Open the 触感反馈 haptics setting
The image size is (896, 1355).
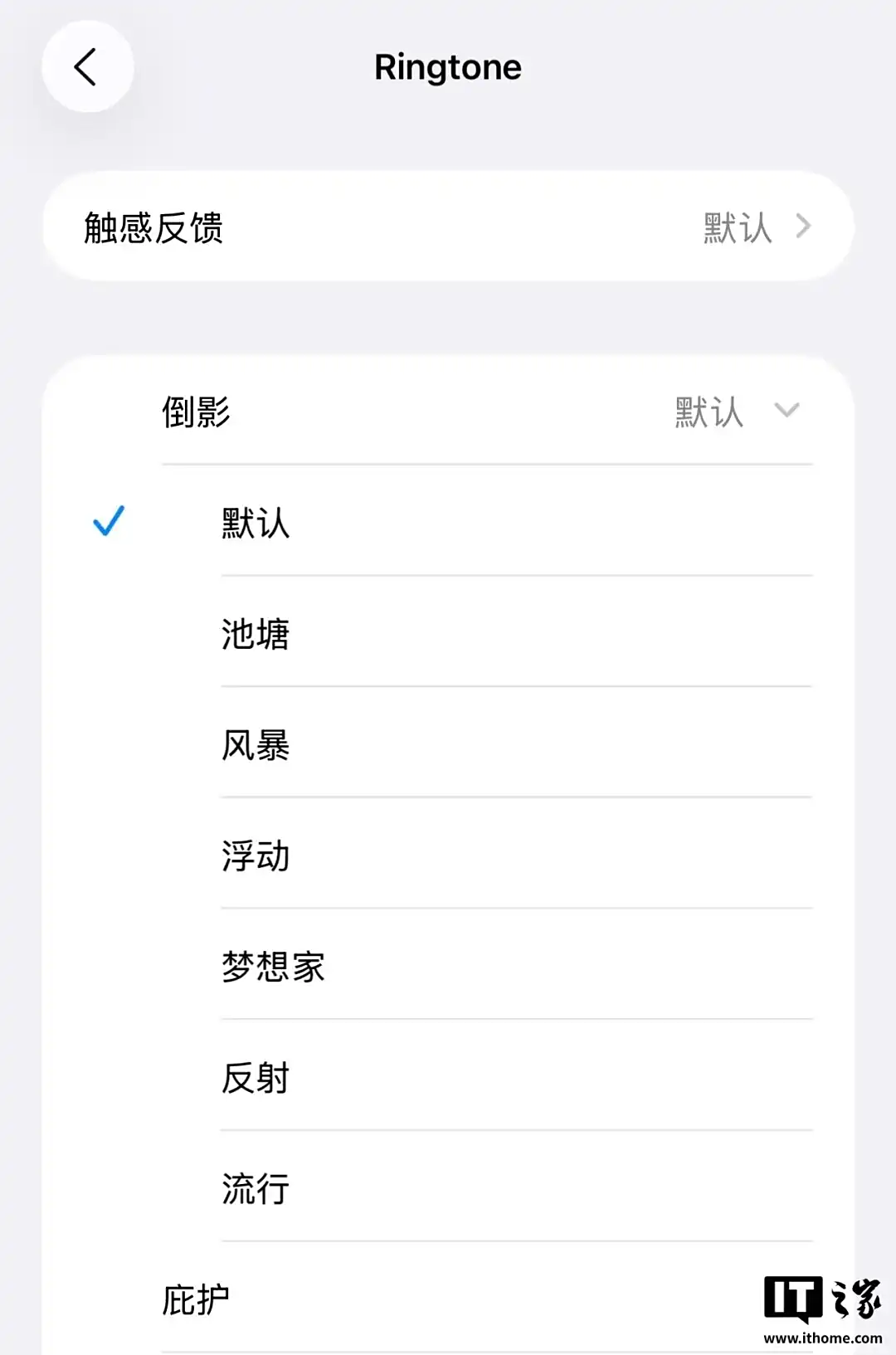pos(448,227)
